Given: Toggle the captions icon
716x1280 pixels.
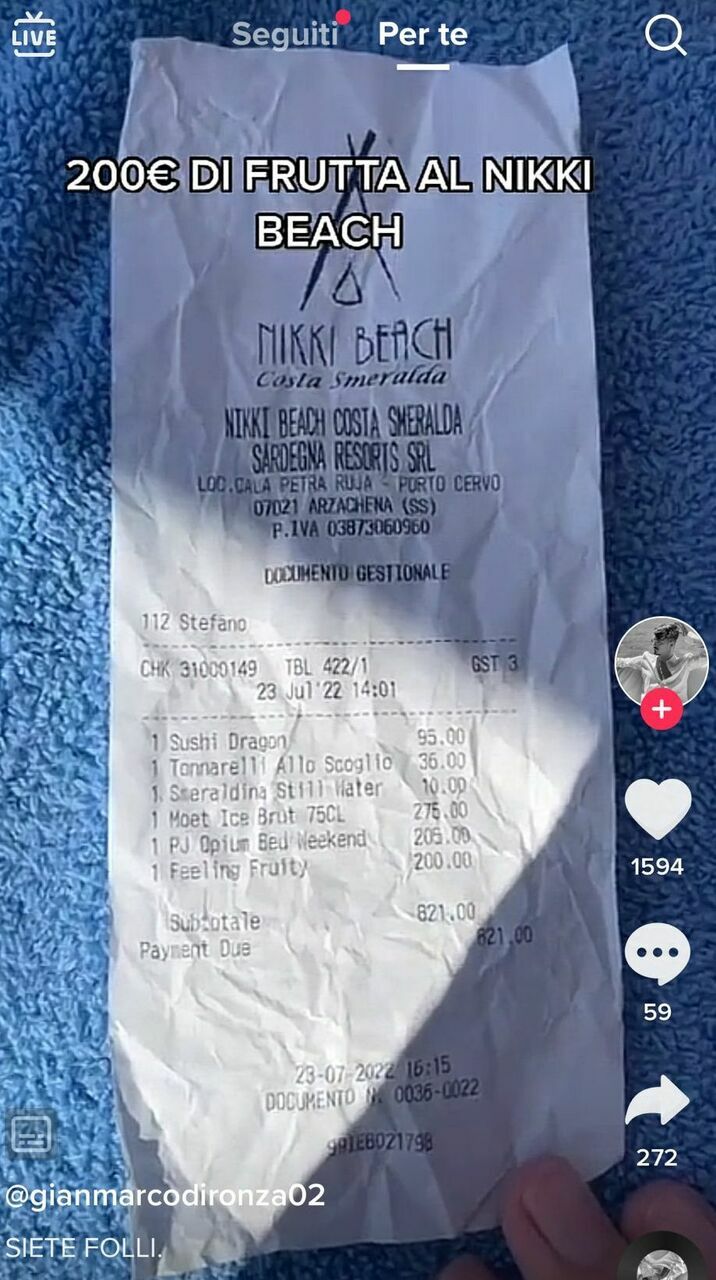Looking at the screenshot, I should pos(31,1135).
